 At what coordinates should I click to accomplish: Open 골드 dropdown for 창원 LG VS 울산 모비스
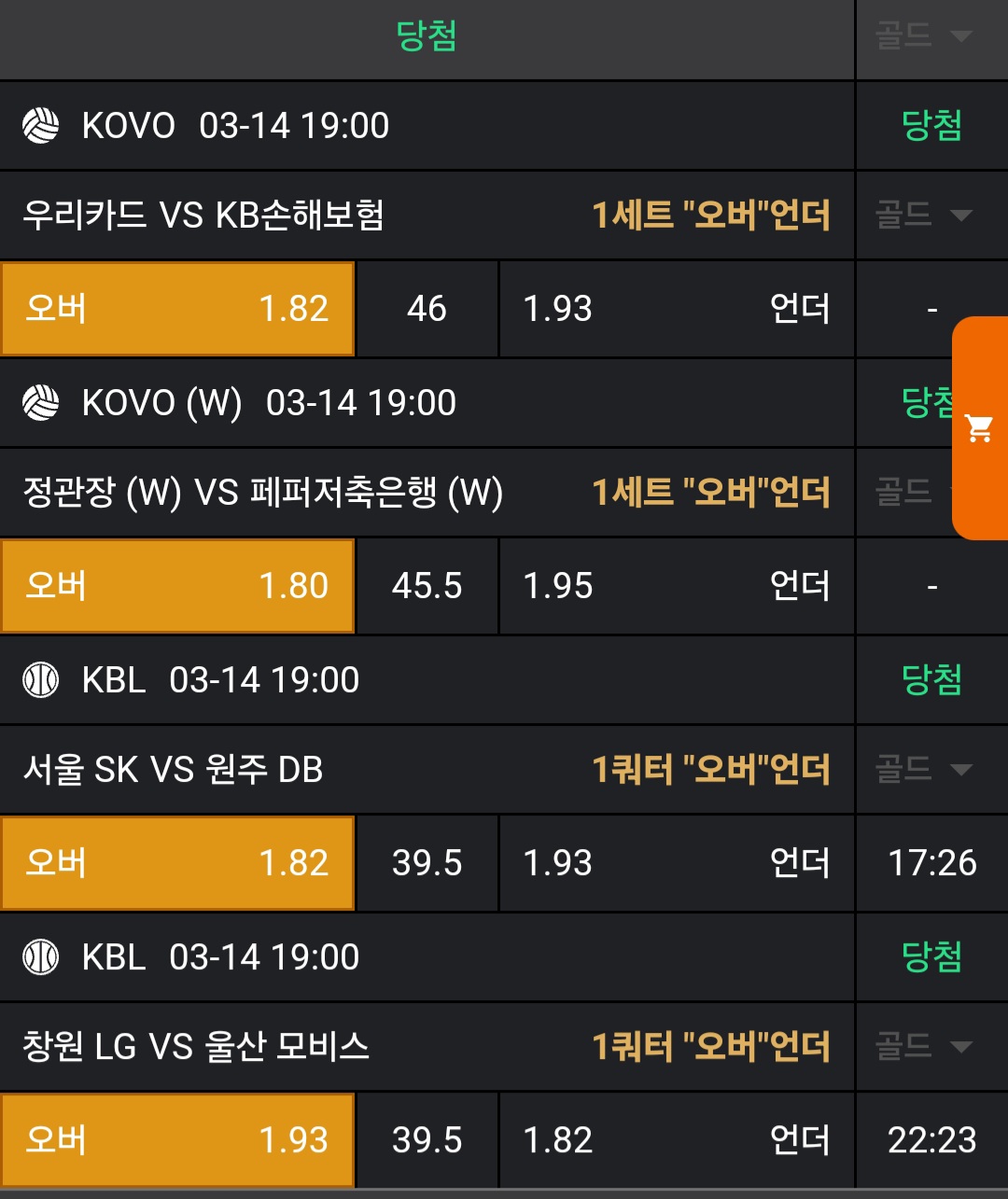pos(923,1046)
